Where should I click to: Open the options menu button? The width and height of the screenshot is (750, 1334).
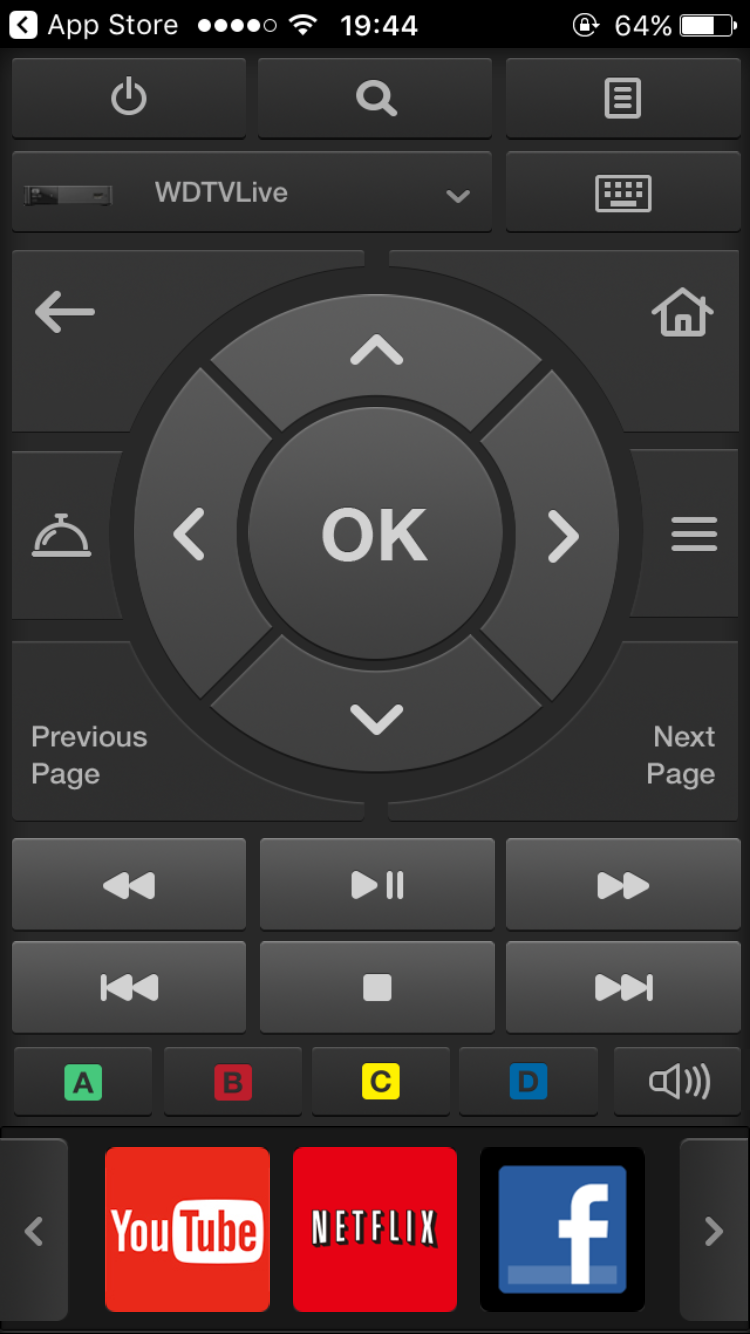694,534
